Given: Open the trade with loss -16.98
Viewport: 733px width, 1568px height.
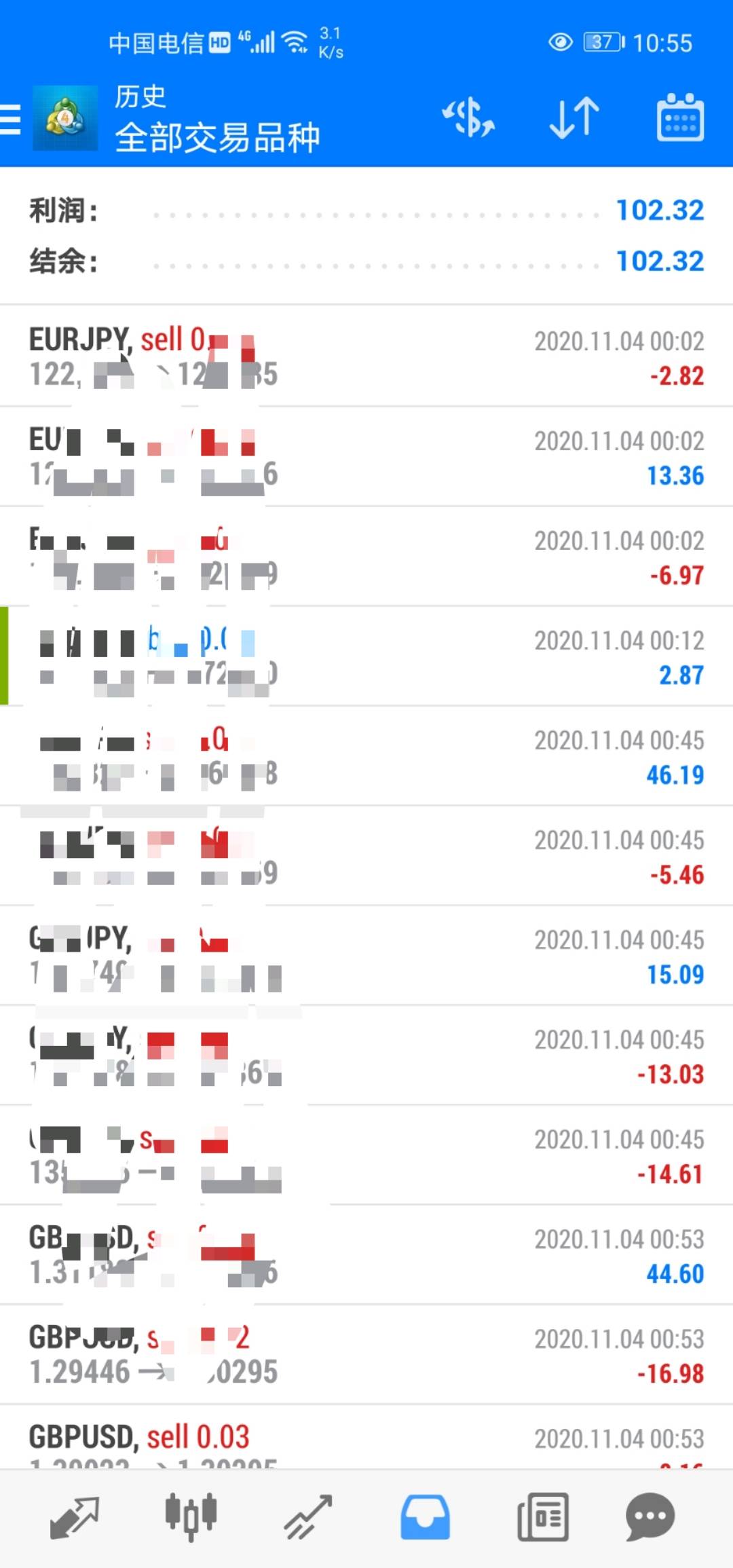Looking at the screenshot, I should [x=366, y=1355].
